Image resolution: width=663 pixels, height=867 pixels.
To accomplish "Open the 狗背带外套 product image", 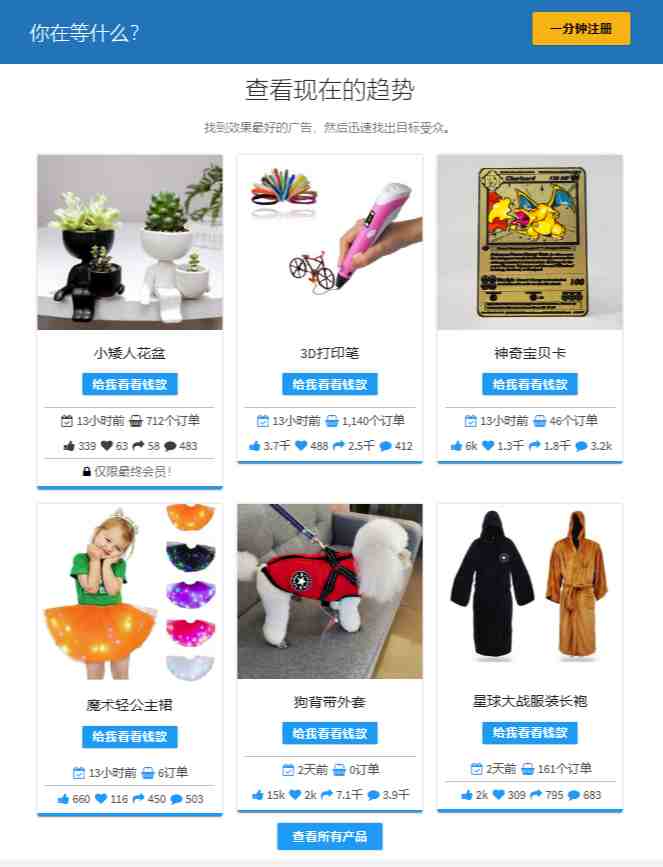I will (330, 591).
